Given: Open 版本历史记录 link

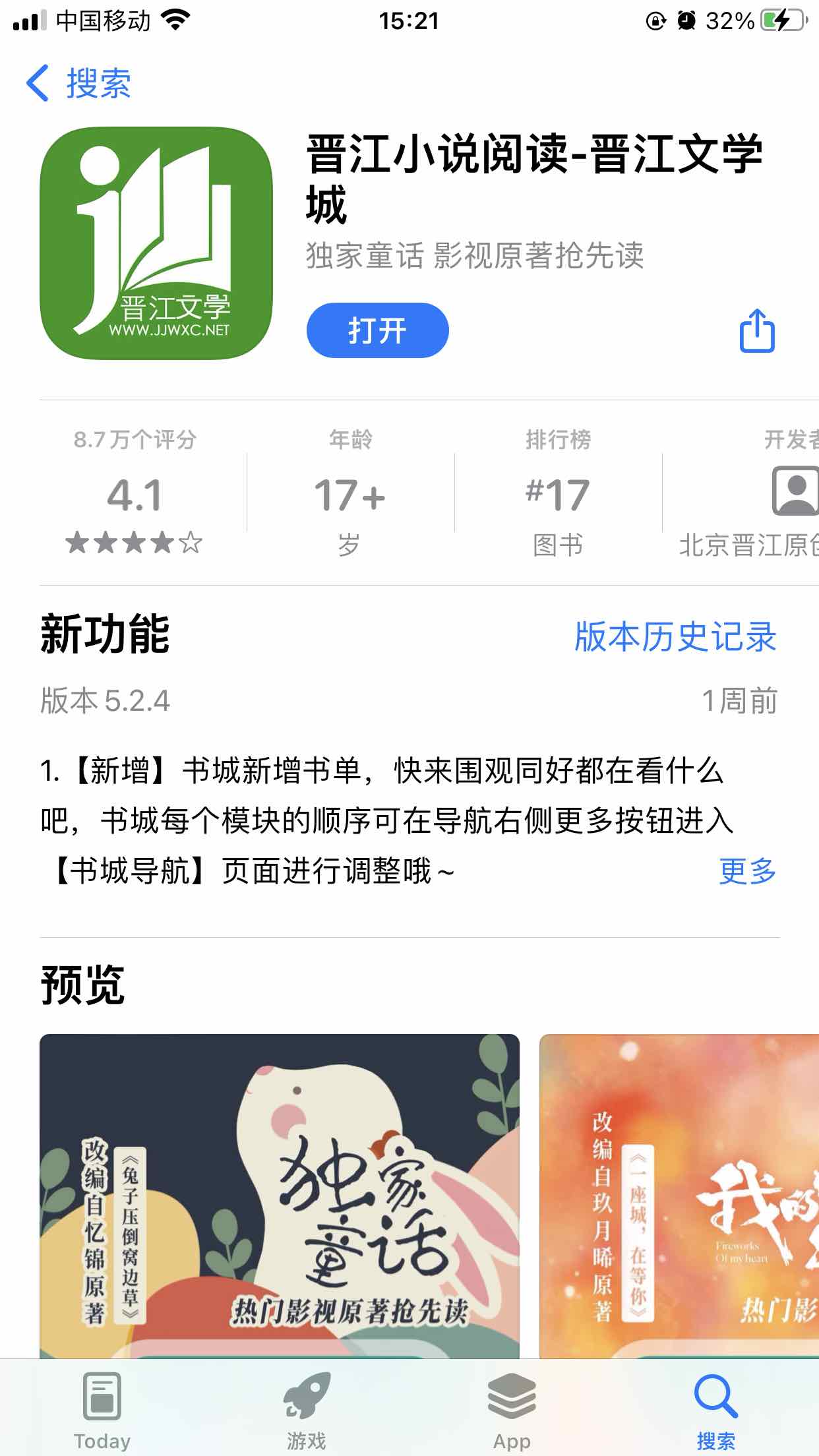Looking at the screenshot, I should 675,636.
